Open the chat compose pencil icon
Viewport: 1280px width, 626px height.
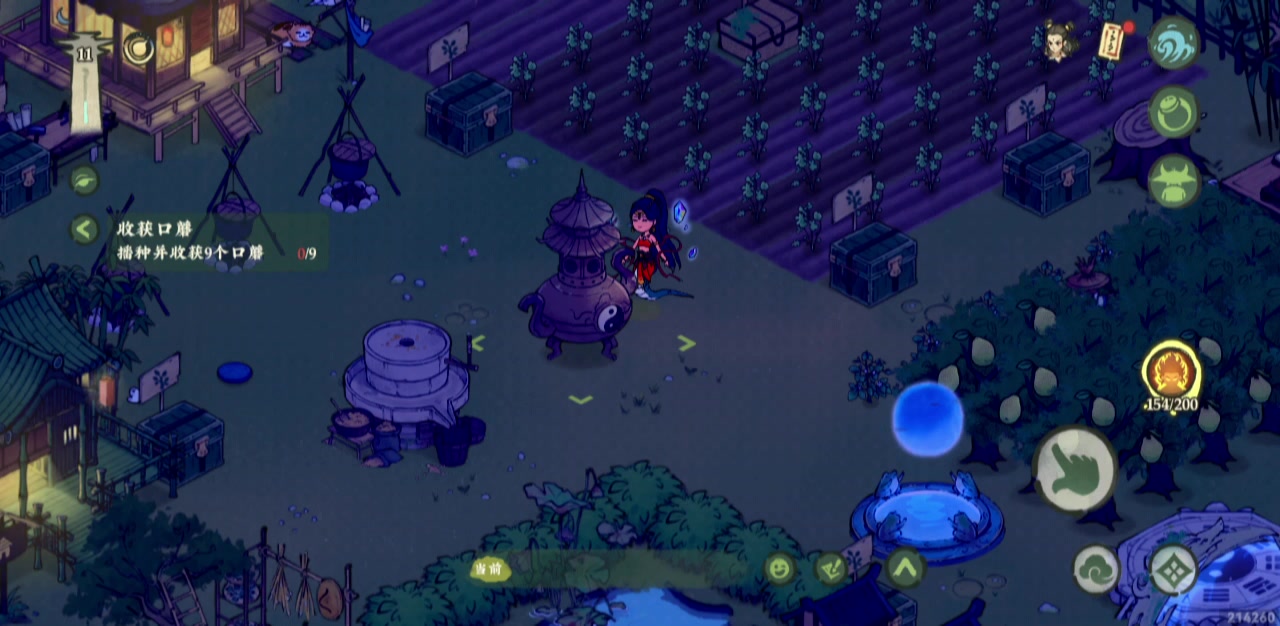click(x=831, y=569)
